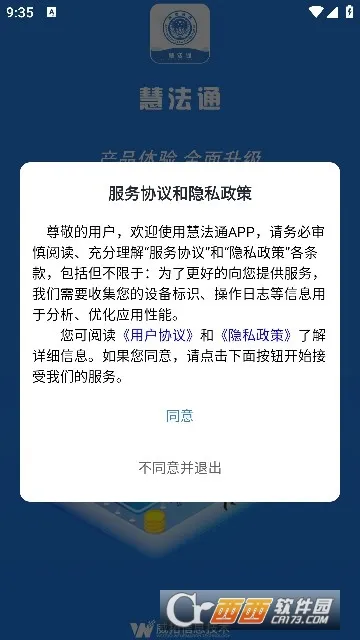The width and height of the screenshot is (360, 640).
Task: Tap 同意 to accept the agreement
Action: (x=180, y=416)
